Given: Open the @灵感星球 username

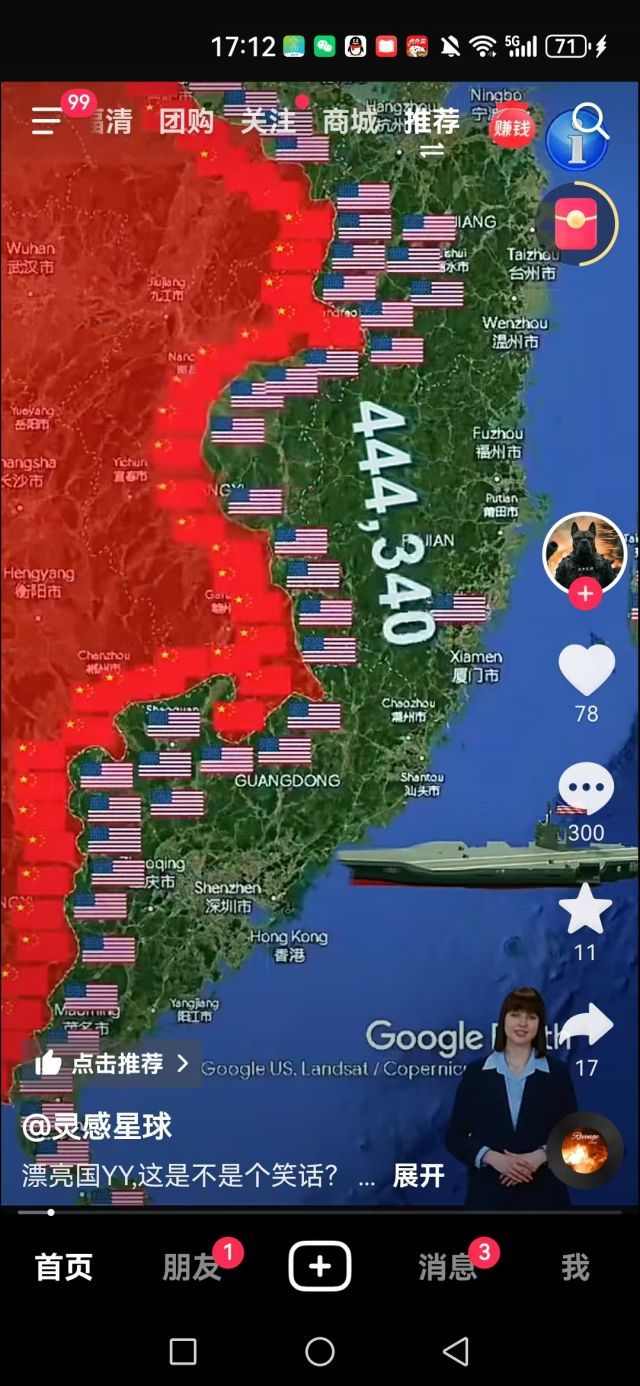Looking at the screenshot, I should pos(97,1127).
